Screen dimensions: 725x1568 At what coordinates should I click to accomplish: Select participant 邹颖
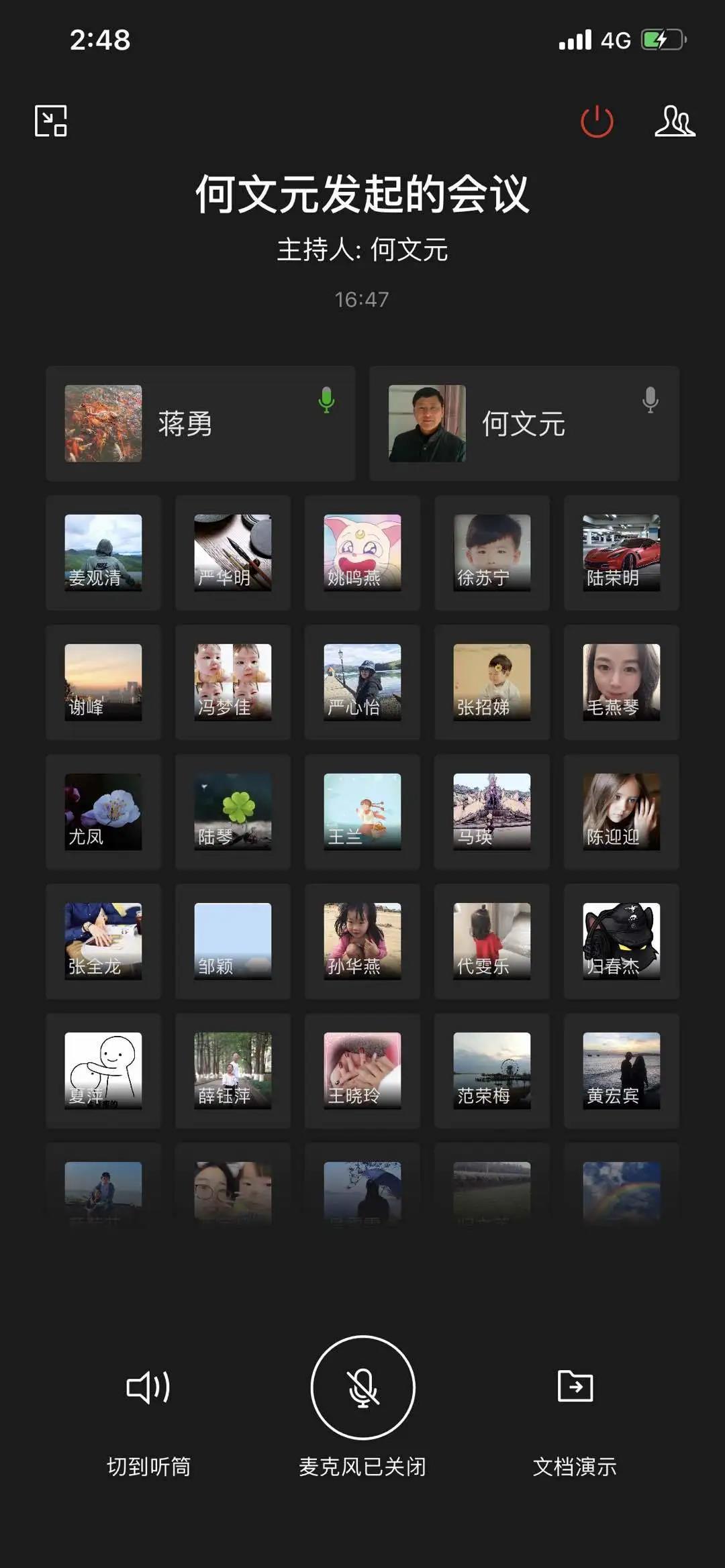click(233, 941)
